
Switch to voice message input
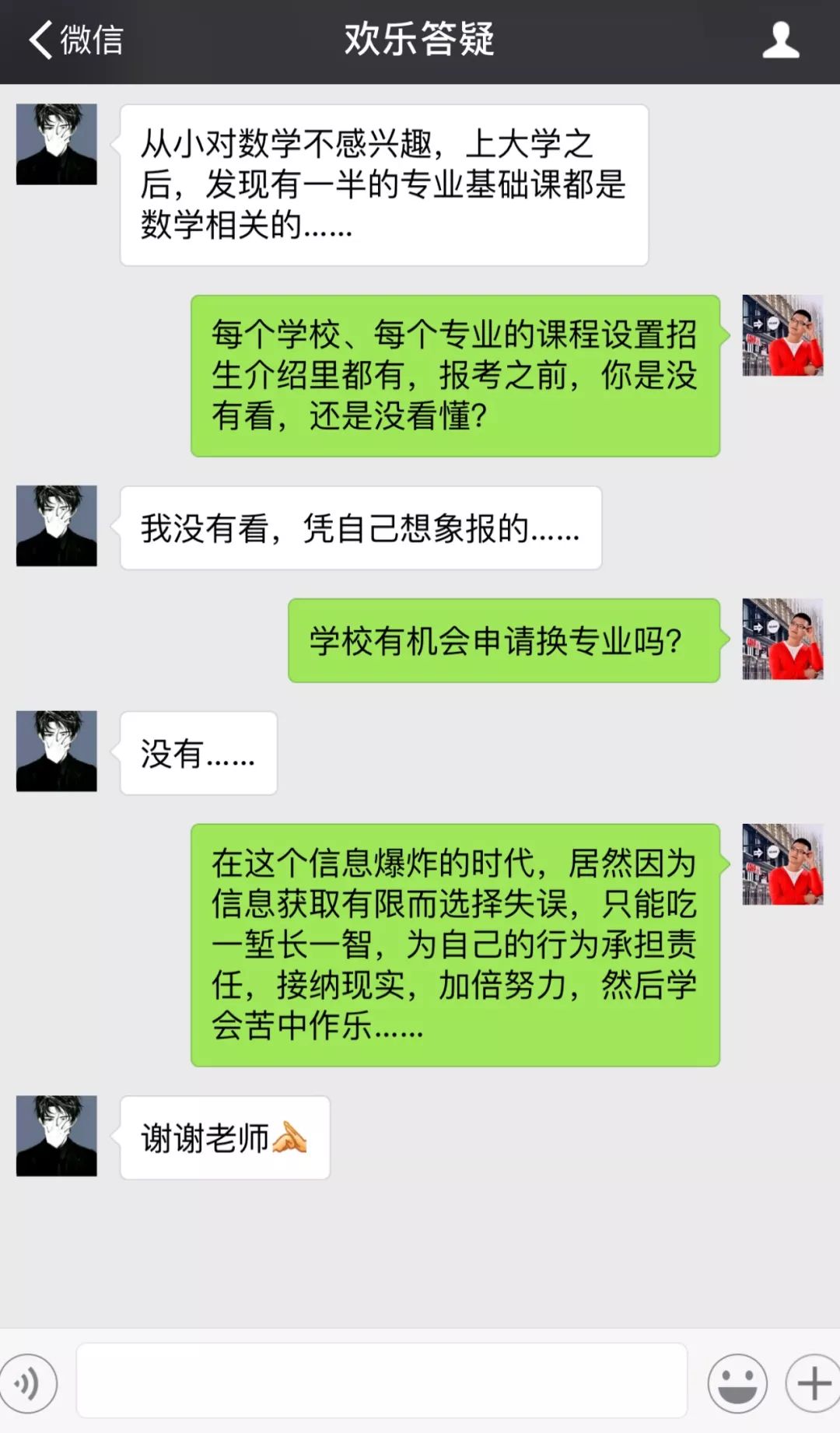tap(29, 1383)
